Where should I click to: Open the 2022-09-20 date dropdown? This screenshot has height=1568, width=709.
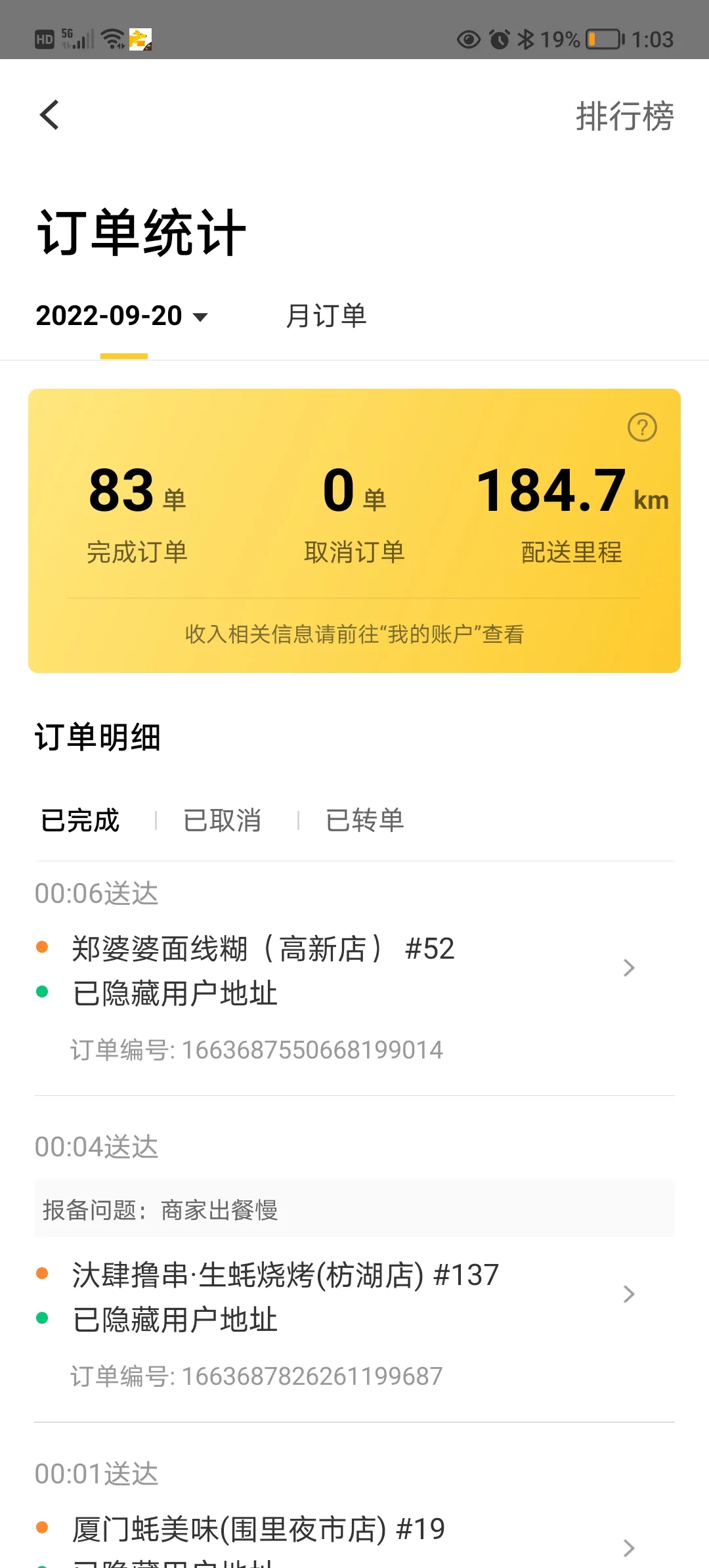[122, 316]
